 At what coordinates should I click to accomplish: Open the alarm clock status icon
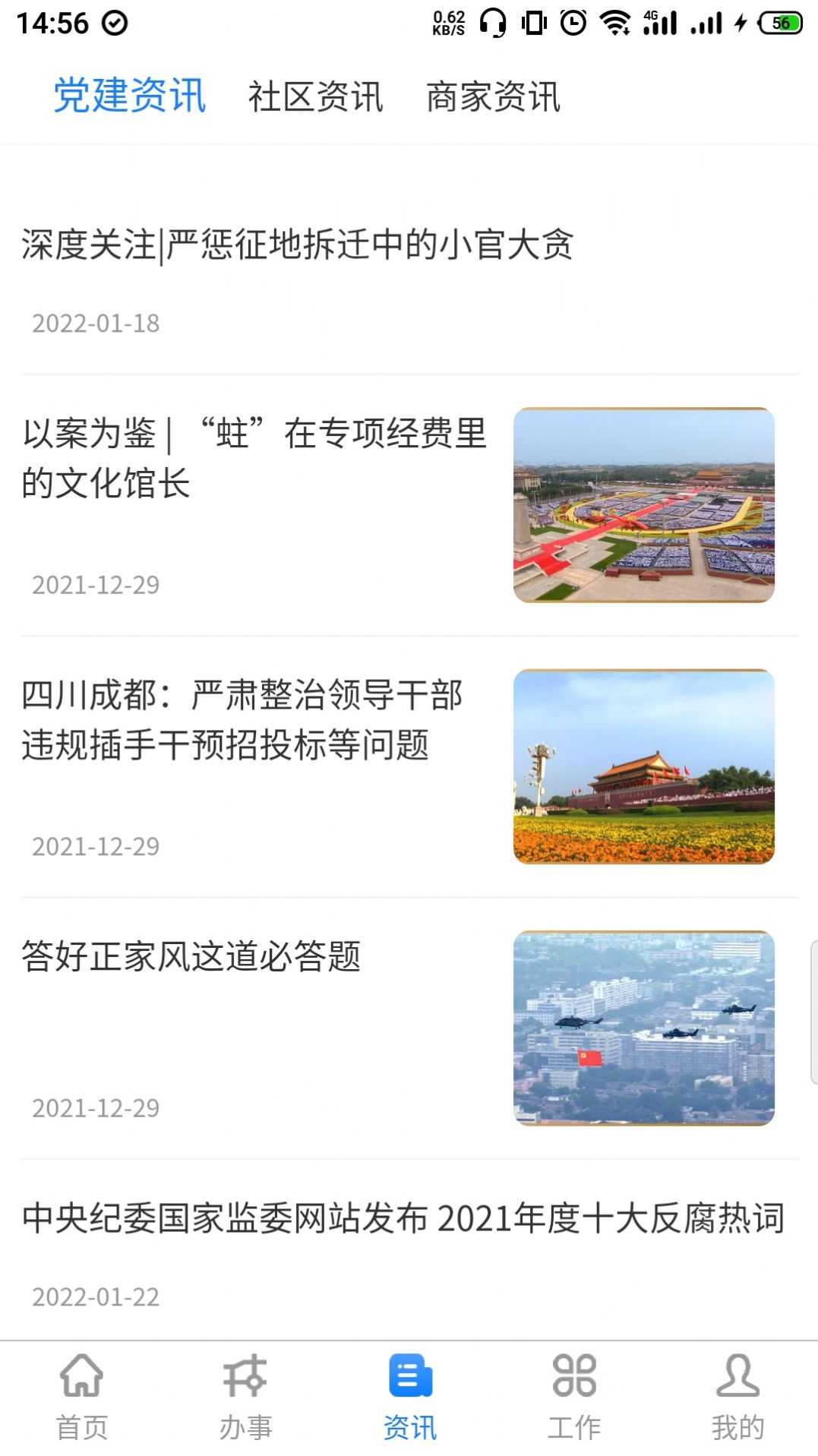click(572, 23)
